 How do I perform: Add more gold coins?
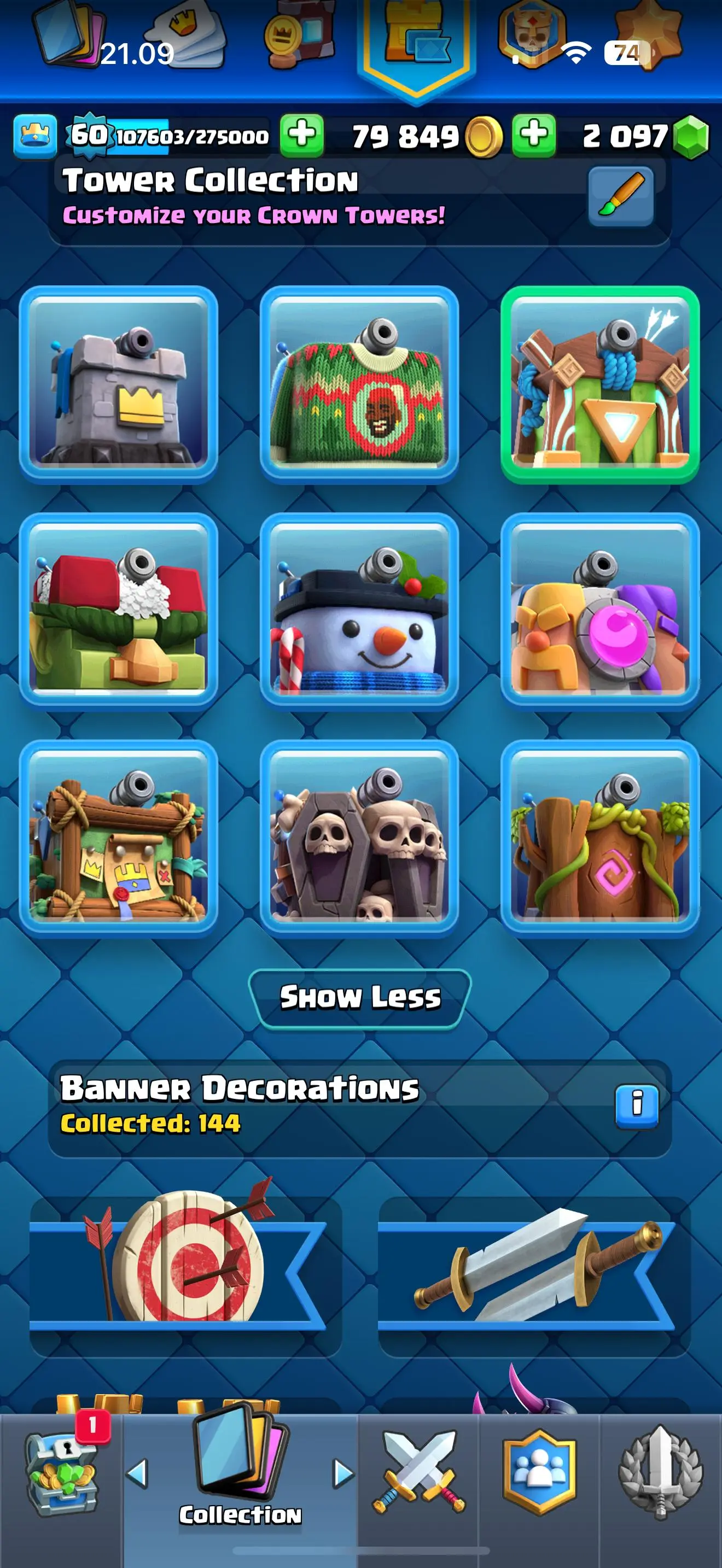(x=534, y=135)
